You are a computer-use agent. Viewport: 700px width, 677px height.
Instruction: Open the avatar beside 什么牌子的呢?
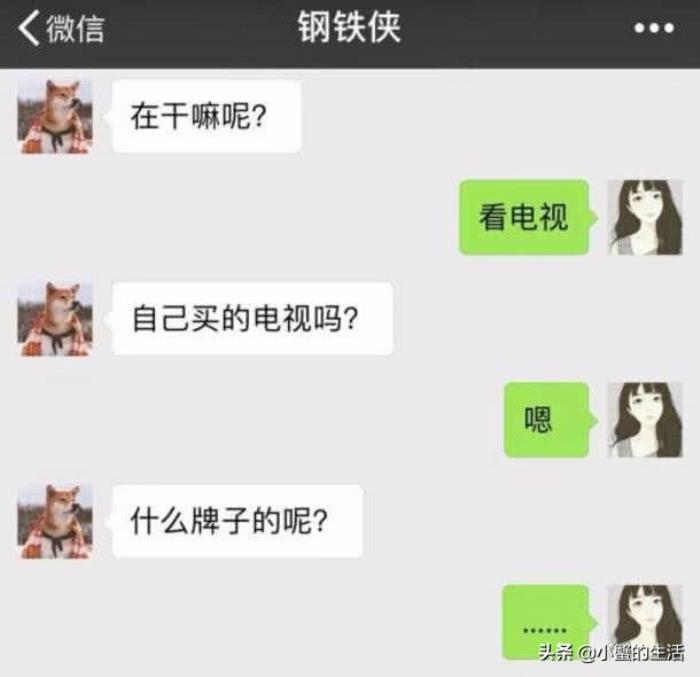coord(55,521)
